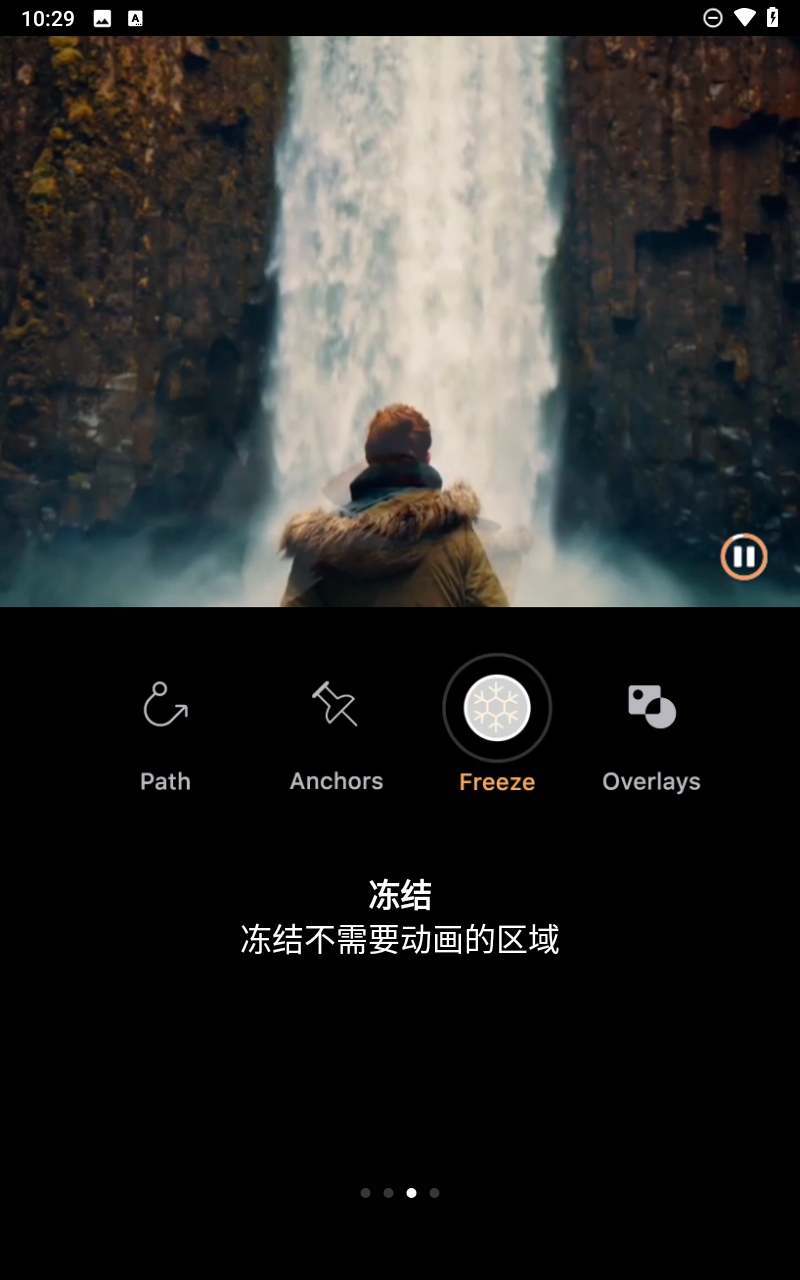Image resolution: width=800 pixels, height=1280 pixels.
Task: Pause the waterfall preview video
Action: coord(743,557)
